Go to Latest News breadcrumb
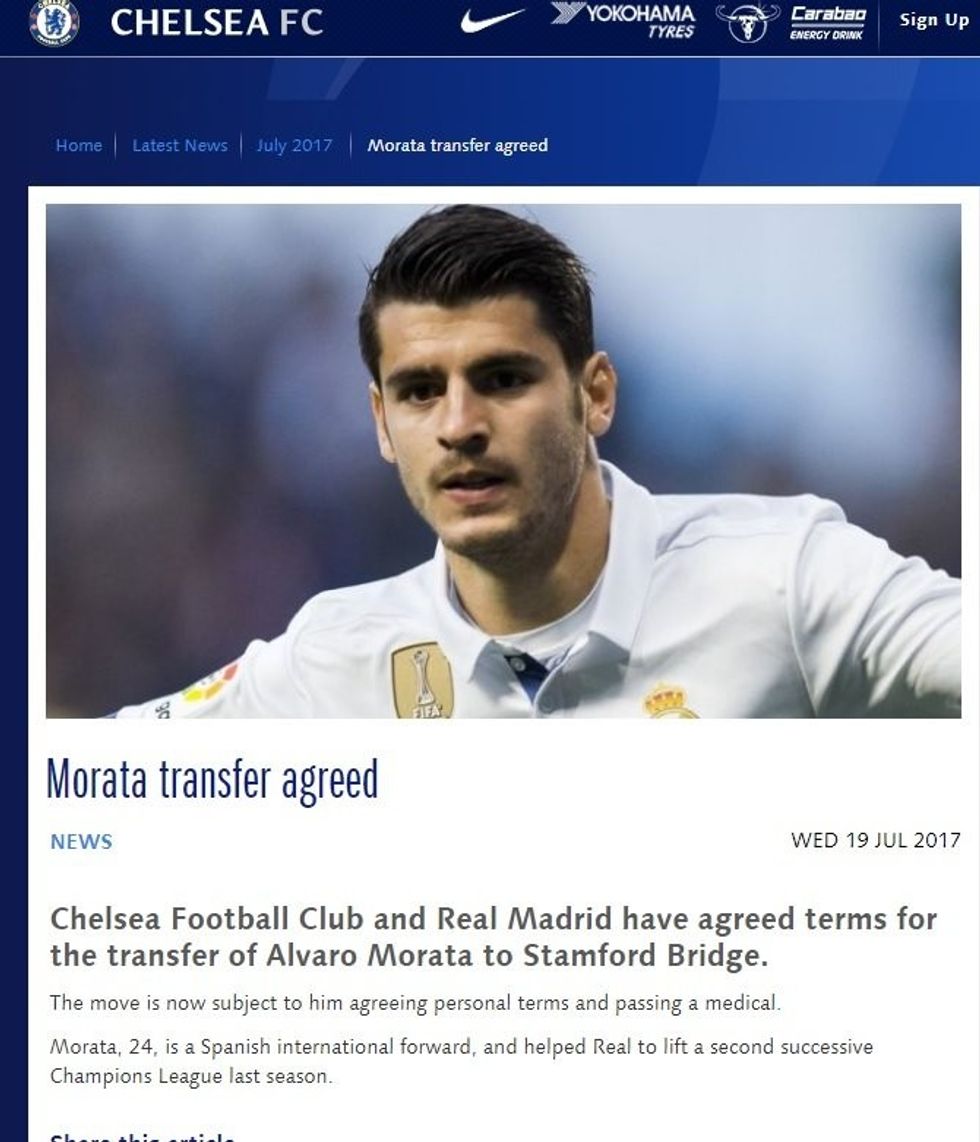The image size is (980, 1142). 179,145
